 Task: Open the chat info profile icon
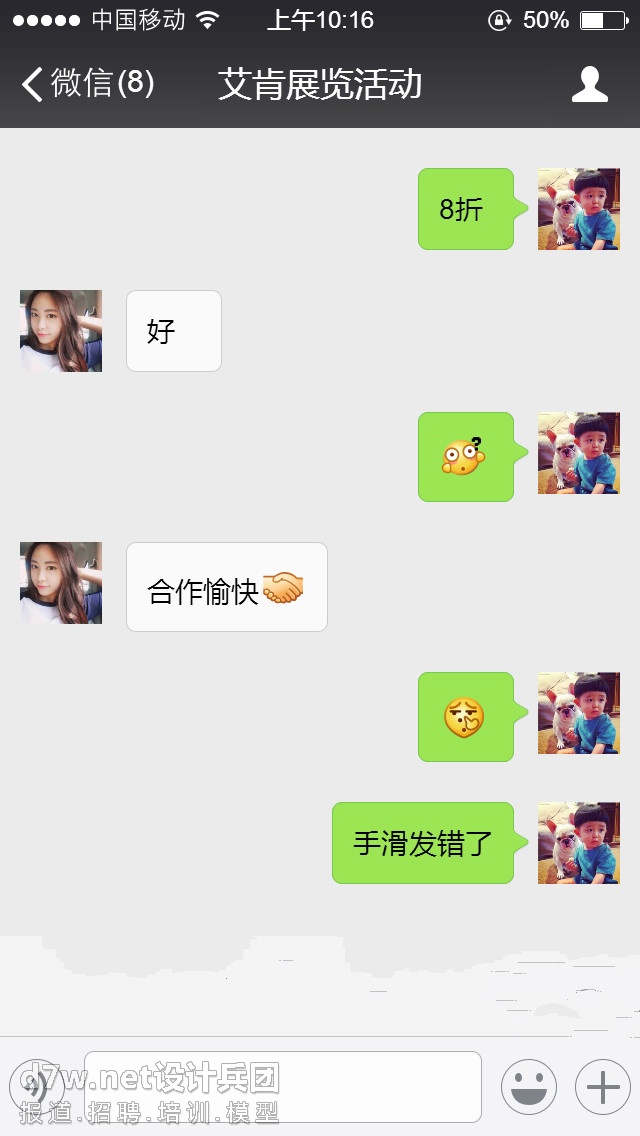[590, 85]
